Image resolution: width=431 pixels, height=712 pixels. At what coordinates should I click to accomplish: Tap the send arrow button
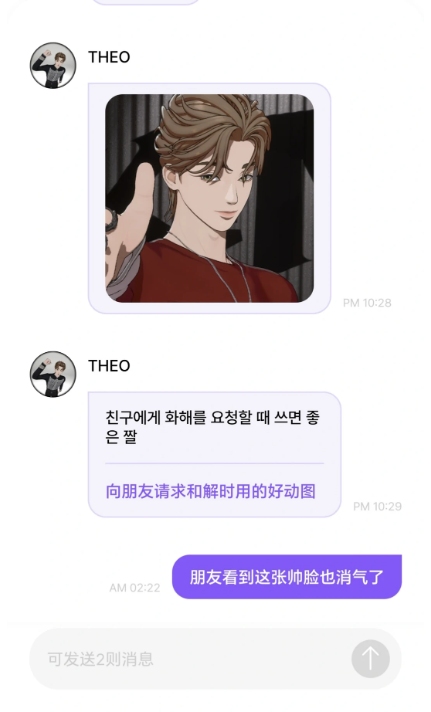pos(370,659)
